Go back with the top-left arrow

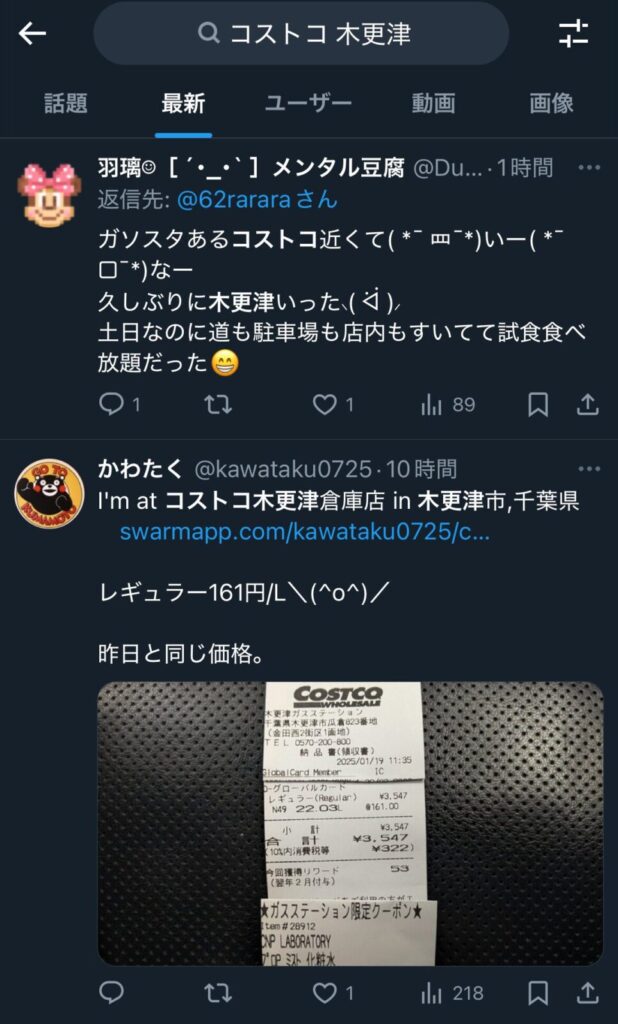point(32,33)
